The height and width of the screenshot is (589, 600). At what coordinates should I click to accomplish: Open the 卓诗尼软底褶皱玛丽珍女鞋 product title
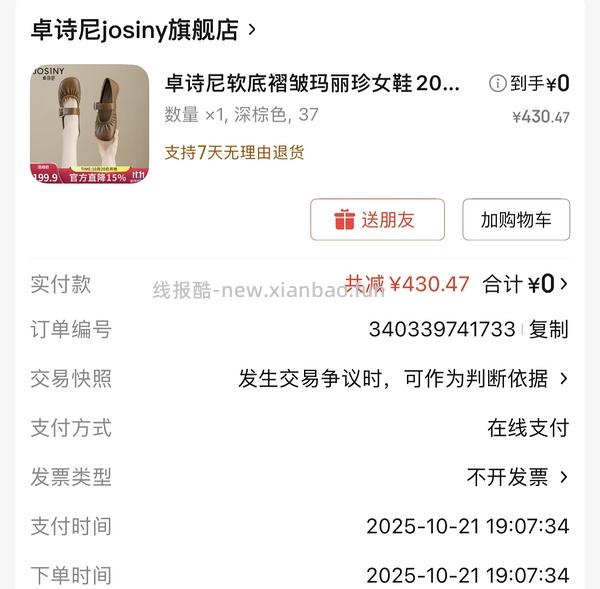(x=312, y=83)
